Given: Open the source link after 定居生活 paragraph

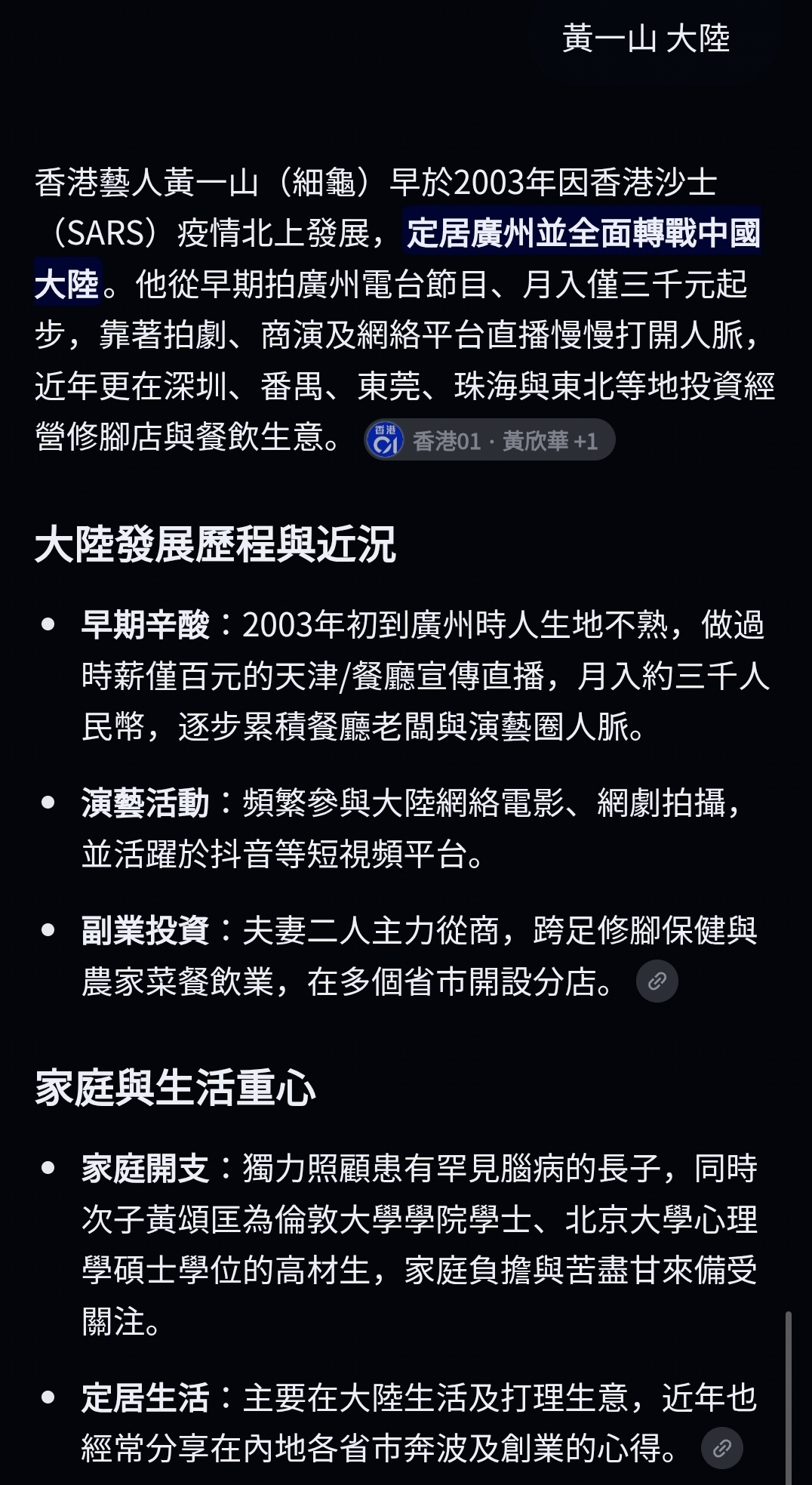Looking at the screenshot, I should 722,1448.
